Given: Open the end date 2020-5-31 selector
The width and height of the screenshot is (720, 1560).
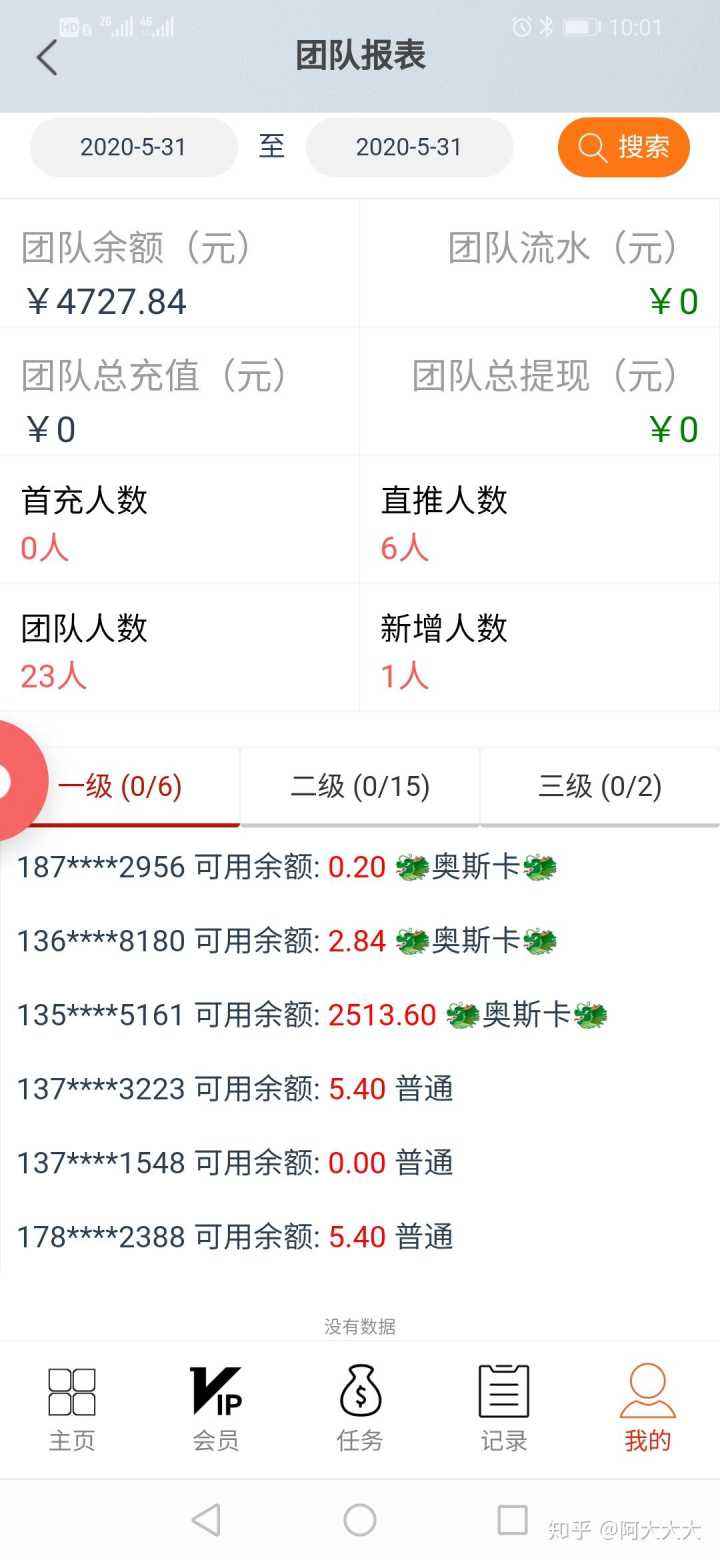Looking at the screenshot, I should tap(409, 147).
